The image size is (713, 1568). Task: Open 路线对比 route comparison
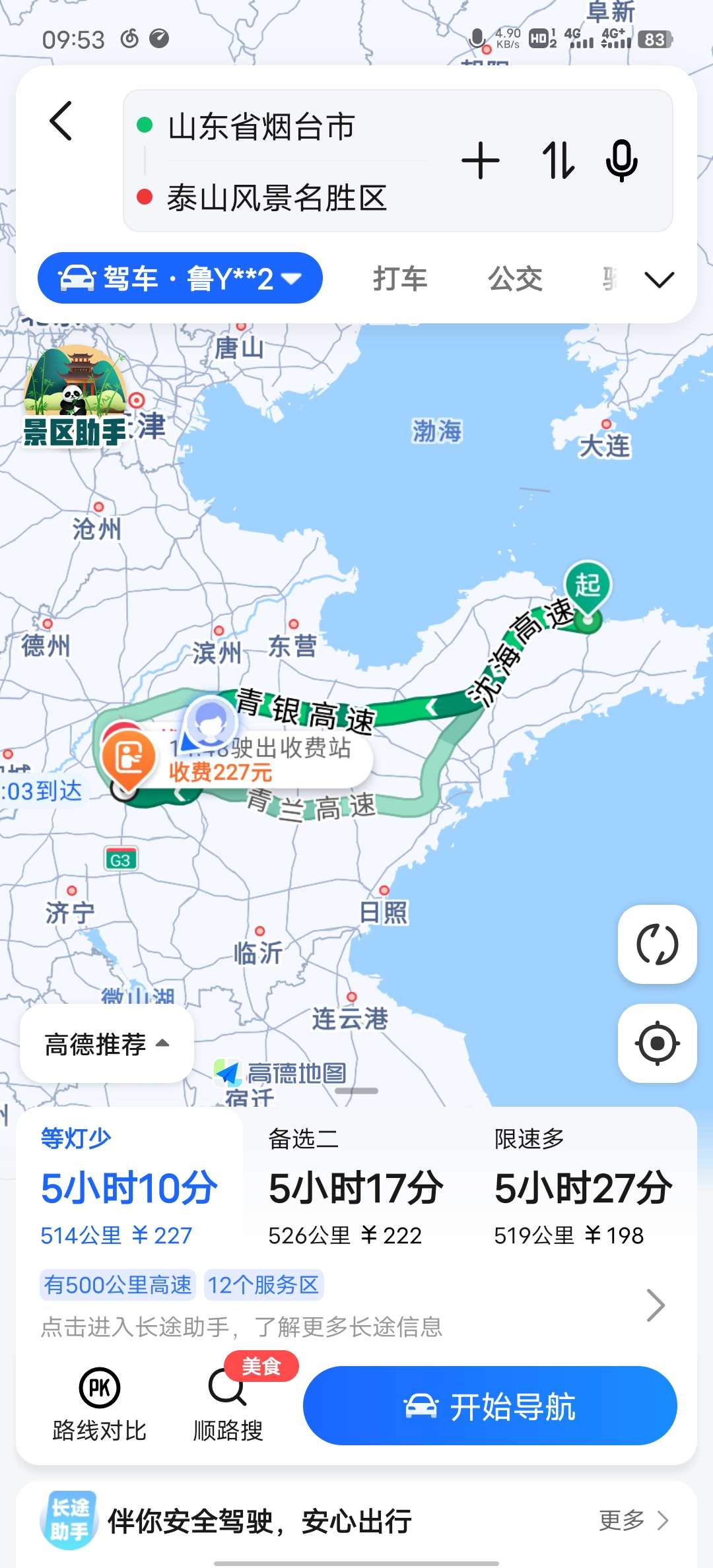[99, 1406]
